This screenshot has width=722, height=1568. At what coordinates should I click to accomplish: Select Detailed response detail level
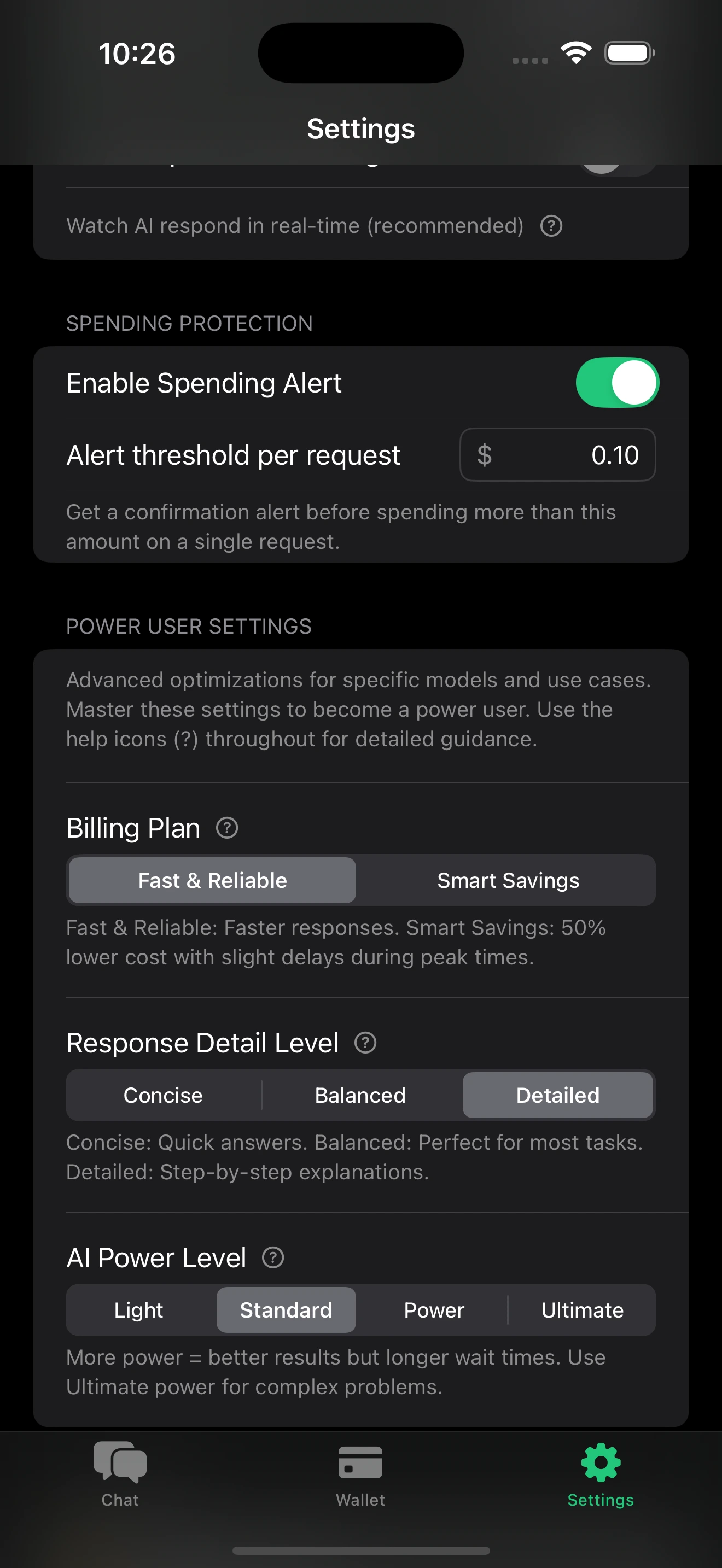coord(557,1095)
